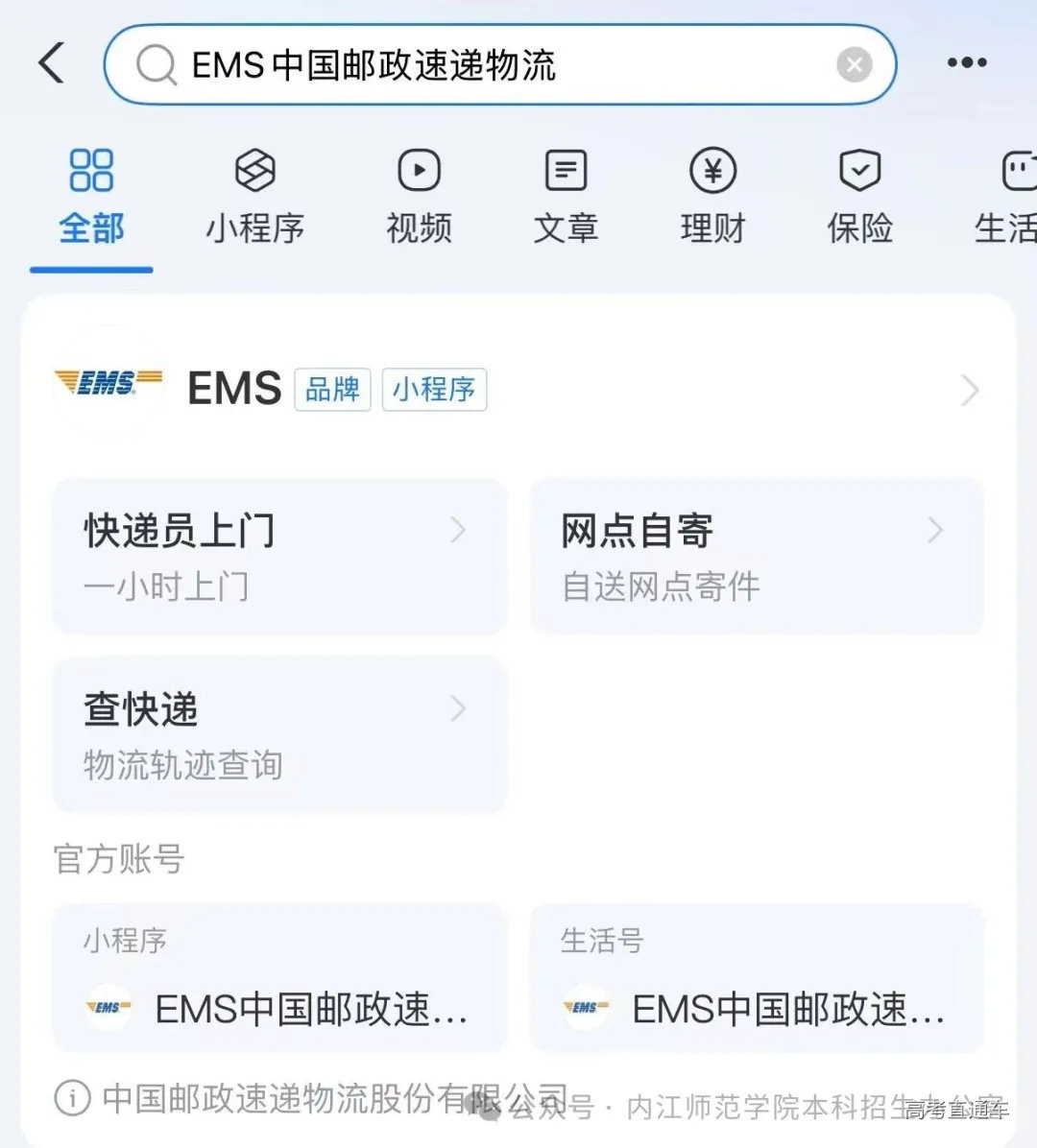Open the EMS brand mini program header
The width and height of the screenshot is (1037, 1148).
[x=518, y=389]
